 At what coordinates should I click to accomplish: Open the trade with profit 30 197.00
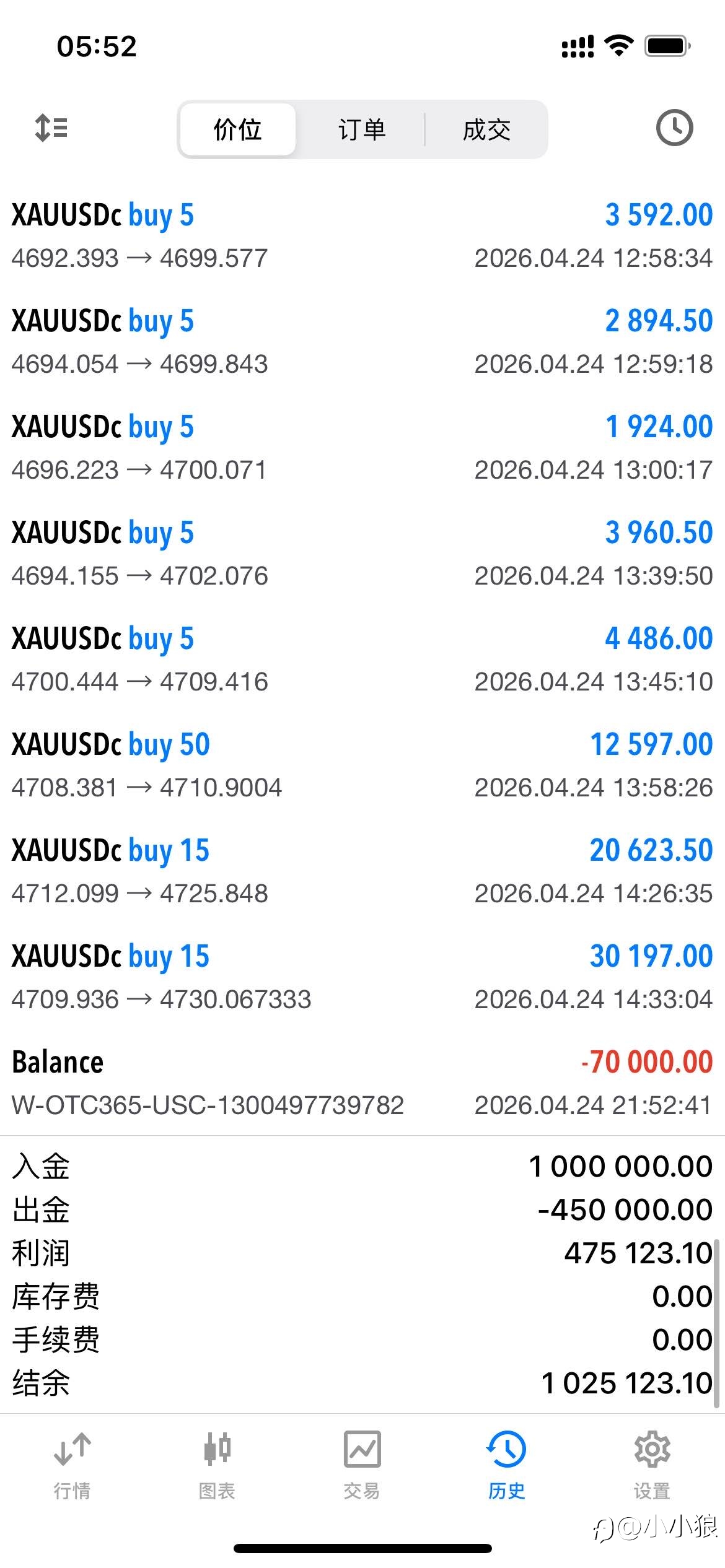[x=362, y=977]
